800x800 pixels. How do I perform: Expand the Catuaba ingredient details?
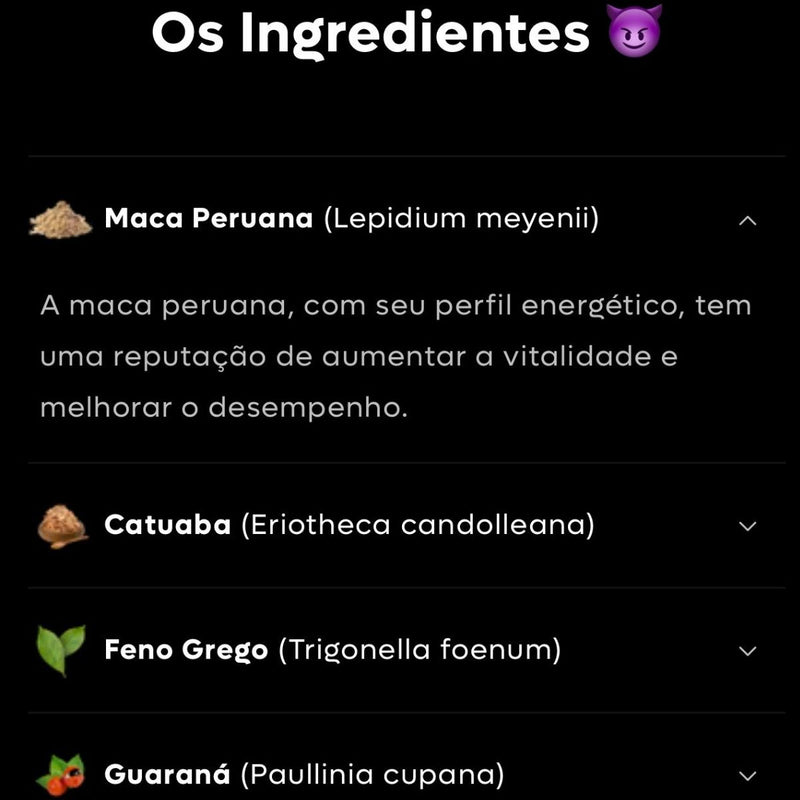click(747, 526)
